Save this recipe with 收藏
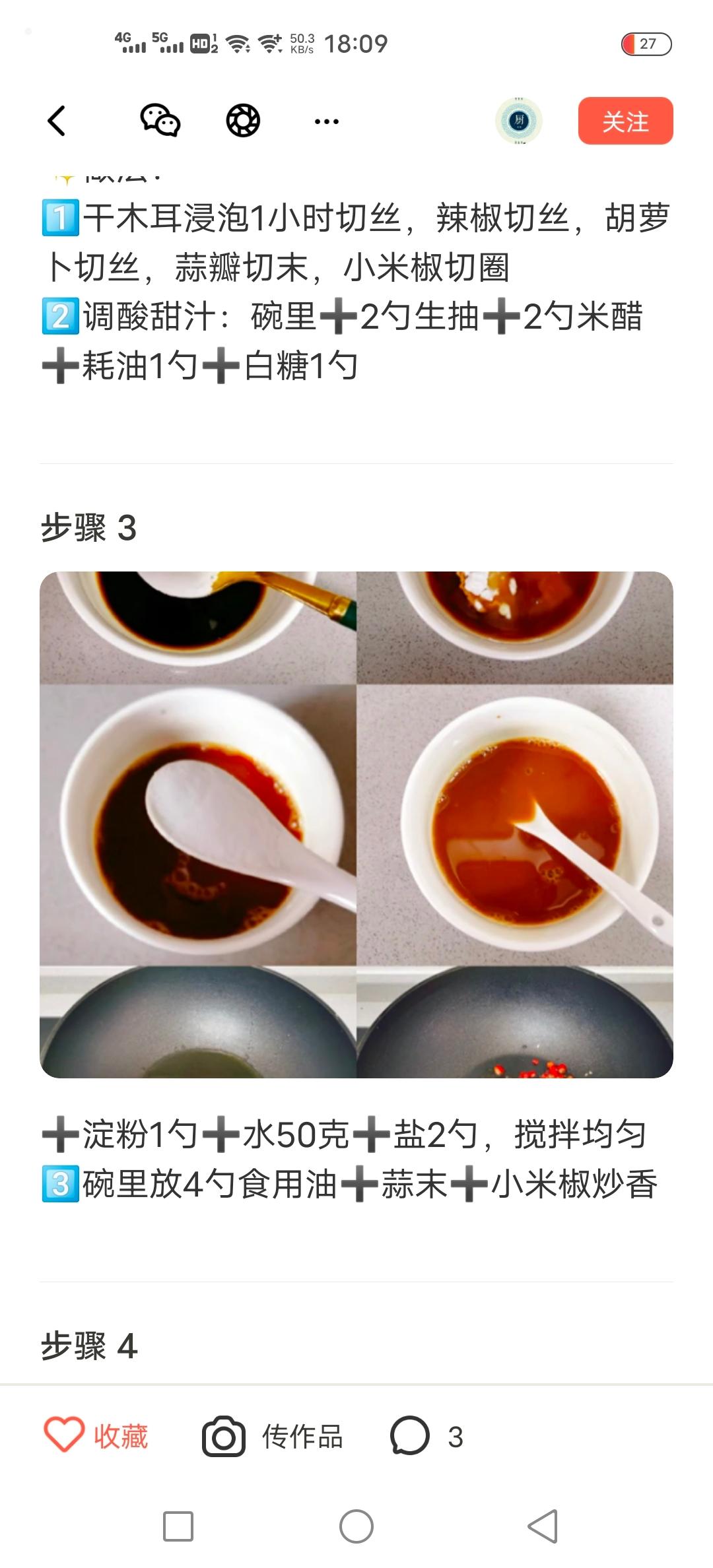Viewport: 713px width, 1568px height. tap(96, 1437)
